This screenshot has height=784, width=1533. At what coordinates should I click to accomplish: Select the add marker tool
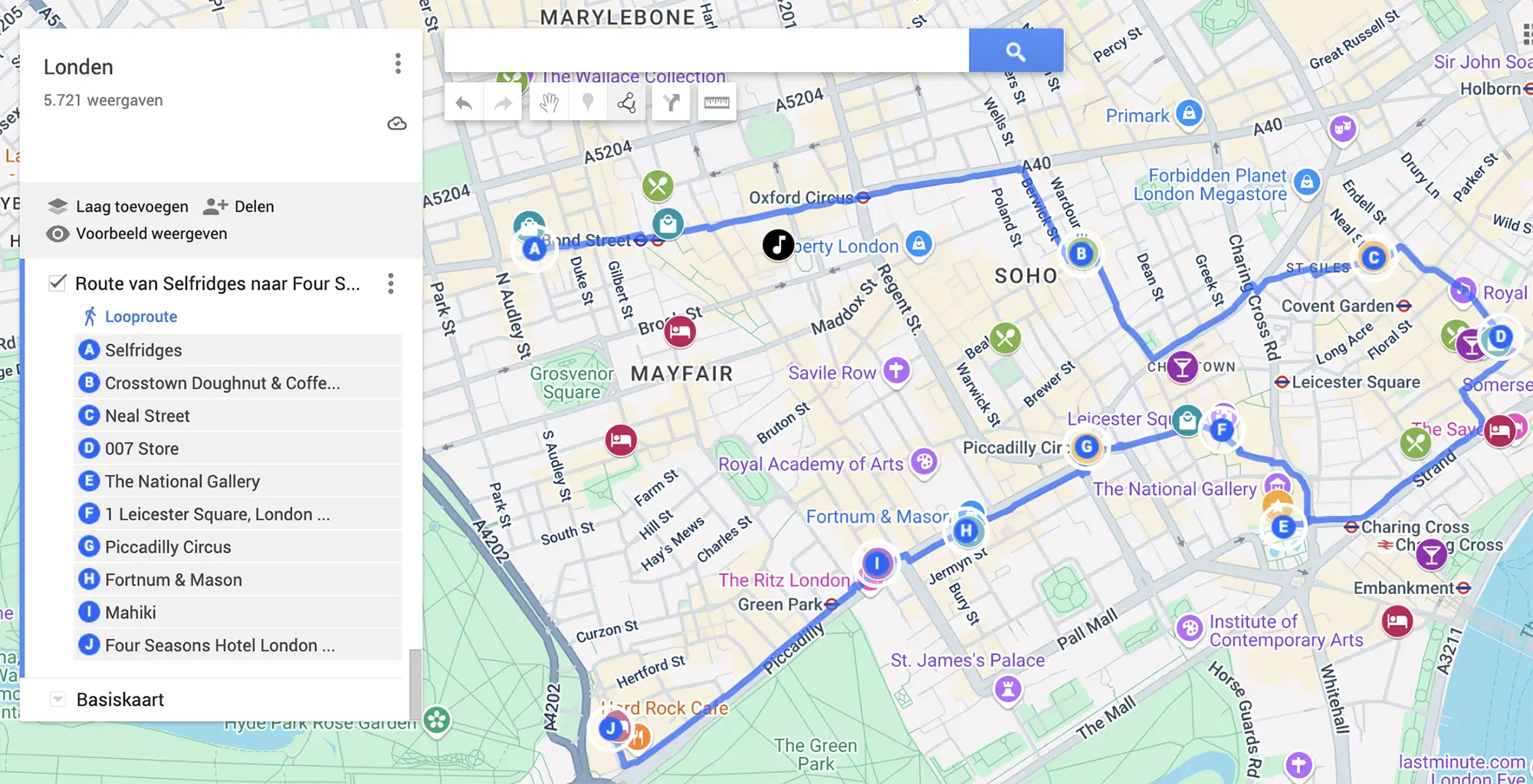[588, 103]
